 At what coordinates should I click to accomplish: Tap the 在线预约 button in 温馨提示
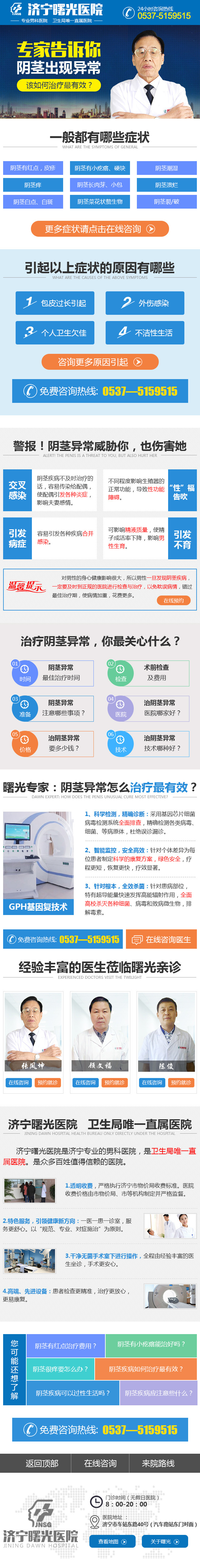point(173,600)
